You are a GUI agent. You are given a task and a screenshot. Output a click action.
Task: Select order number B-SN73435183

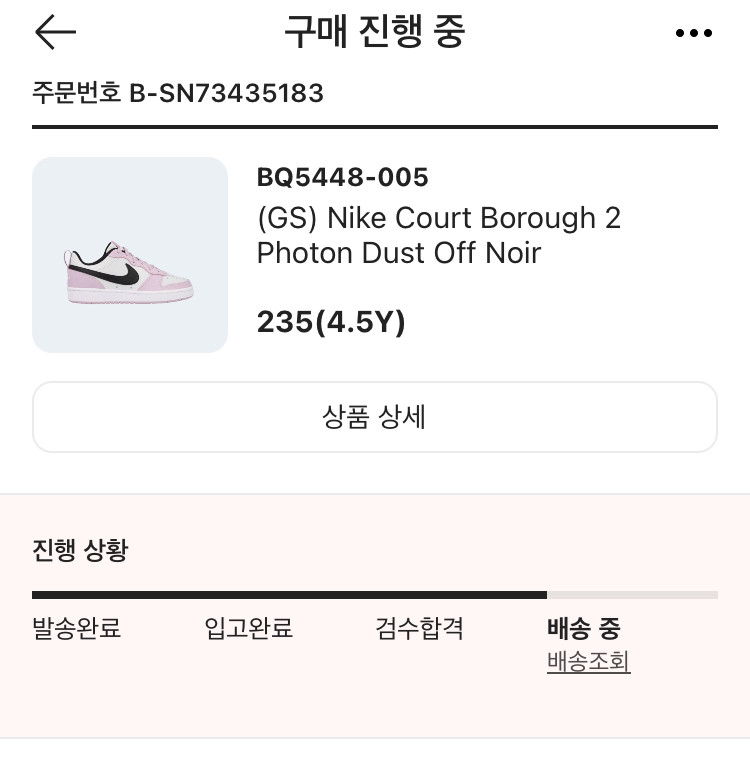pyautogui.click(x=178, y=93)
